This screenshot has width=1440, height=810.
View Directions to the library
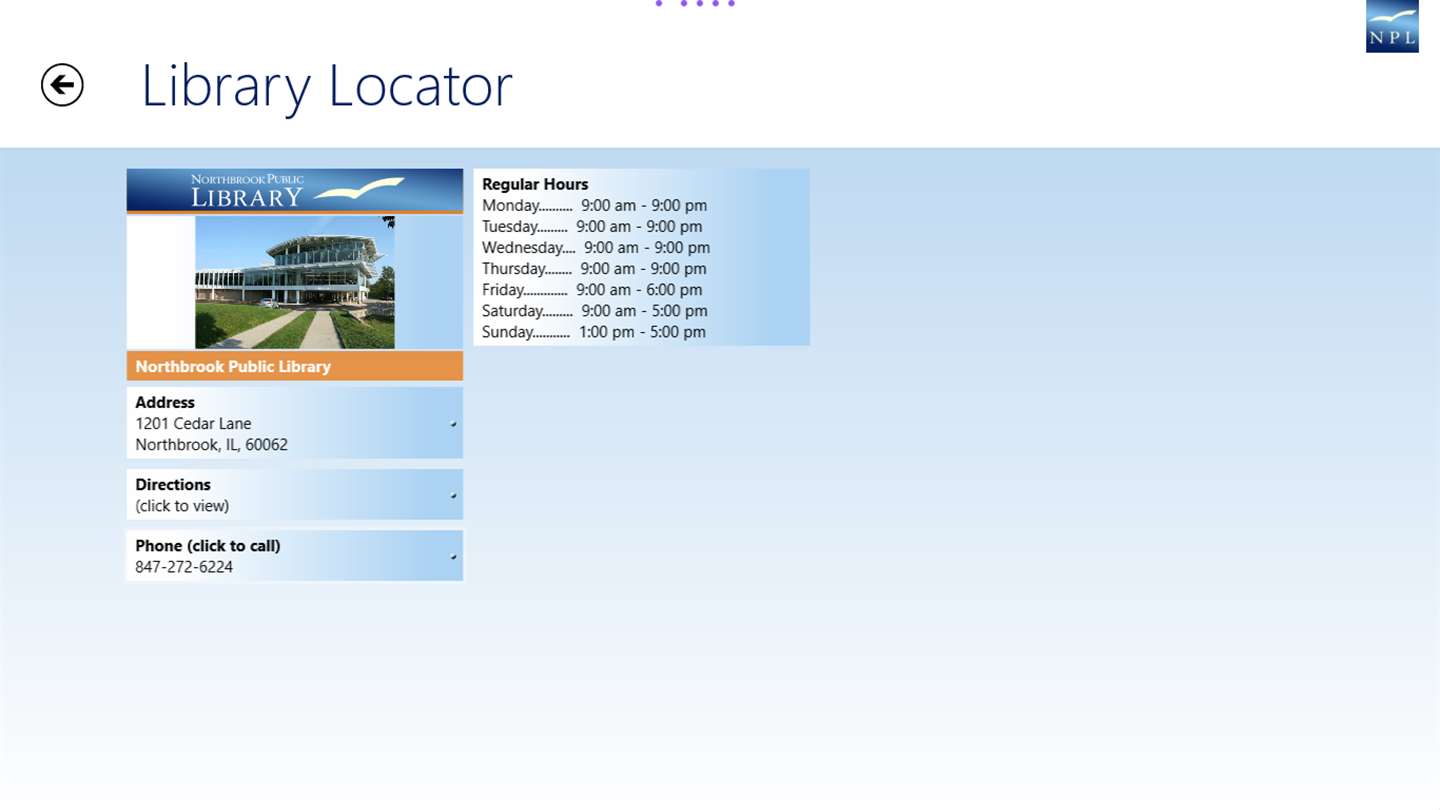[294, 494]
